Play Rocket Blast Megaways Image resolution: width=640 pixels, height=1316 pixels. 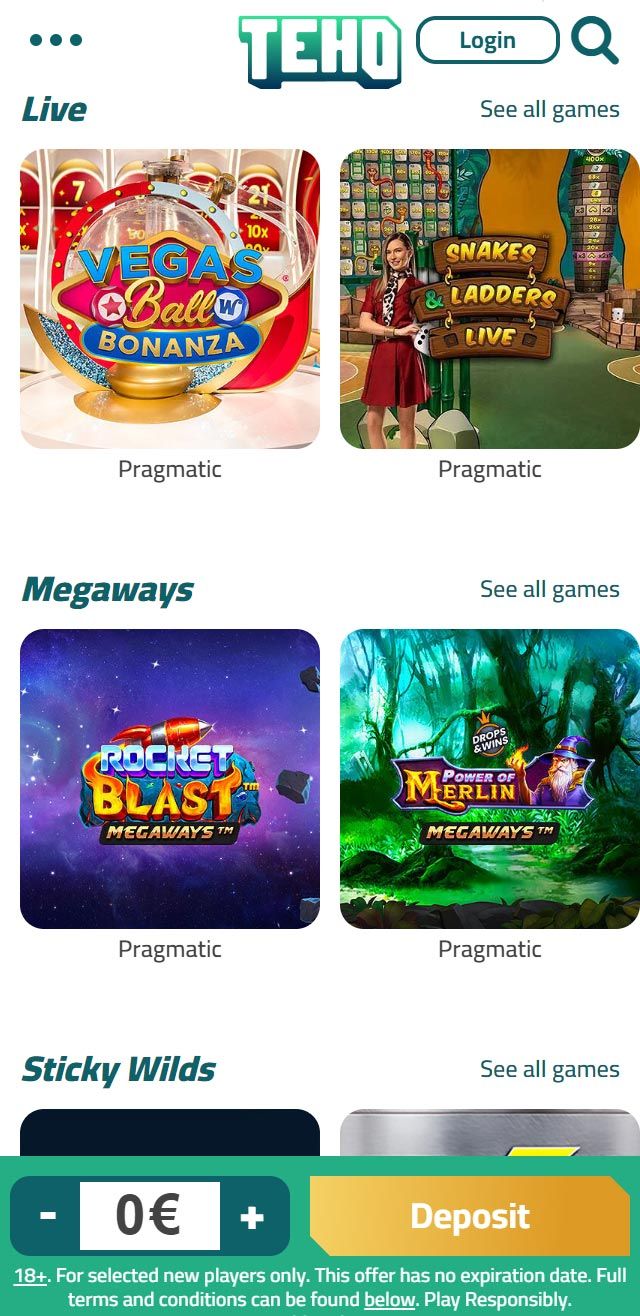click(x=170, y=779)
